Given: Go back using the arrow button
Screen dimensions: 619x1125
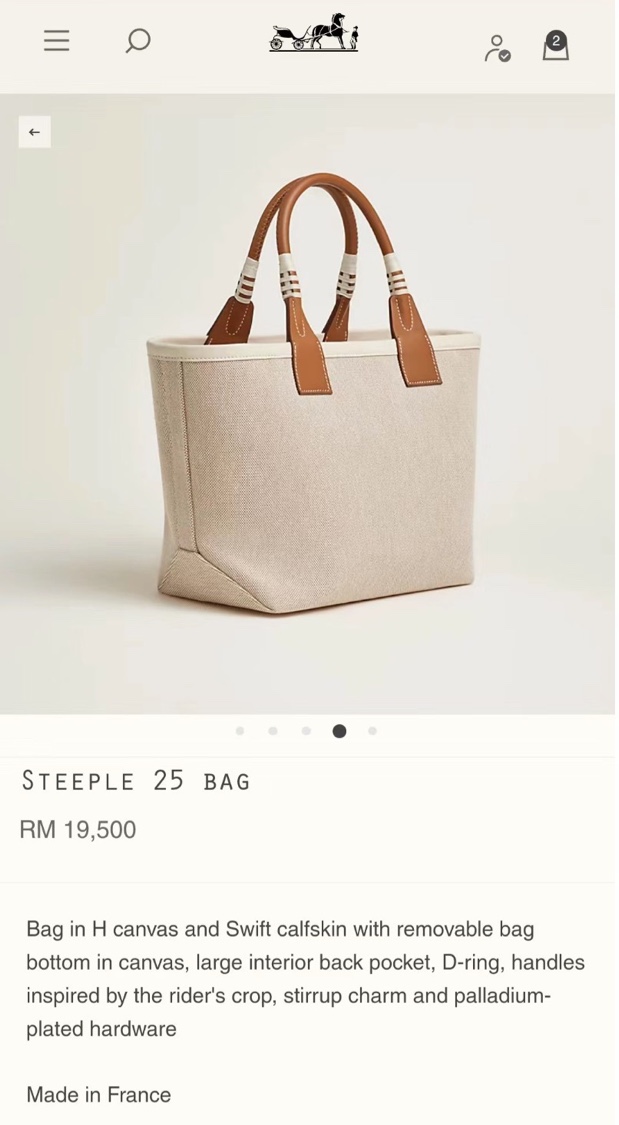Looking at the screenshot, I should pos(34,132).
